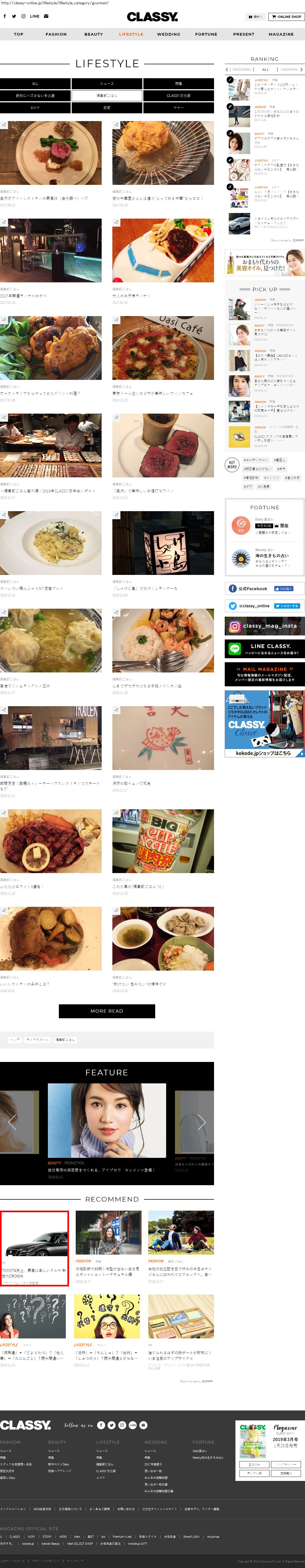
Task: Open the WEDDING section
Action: pyautogui.click(x=168, y=34)
